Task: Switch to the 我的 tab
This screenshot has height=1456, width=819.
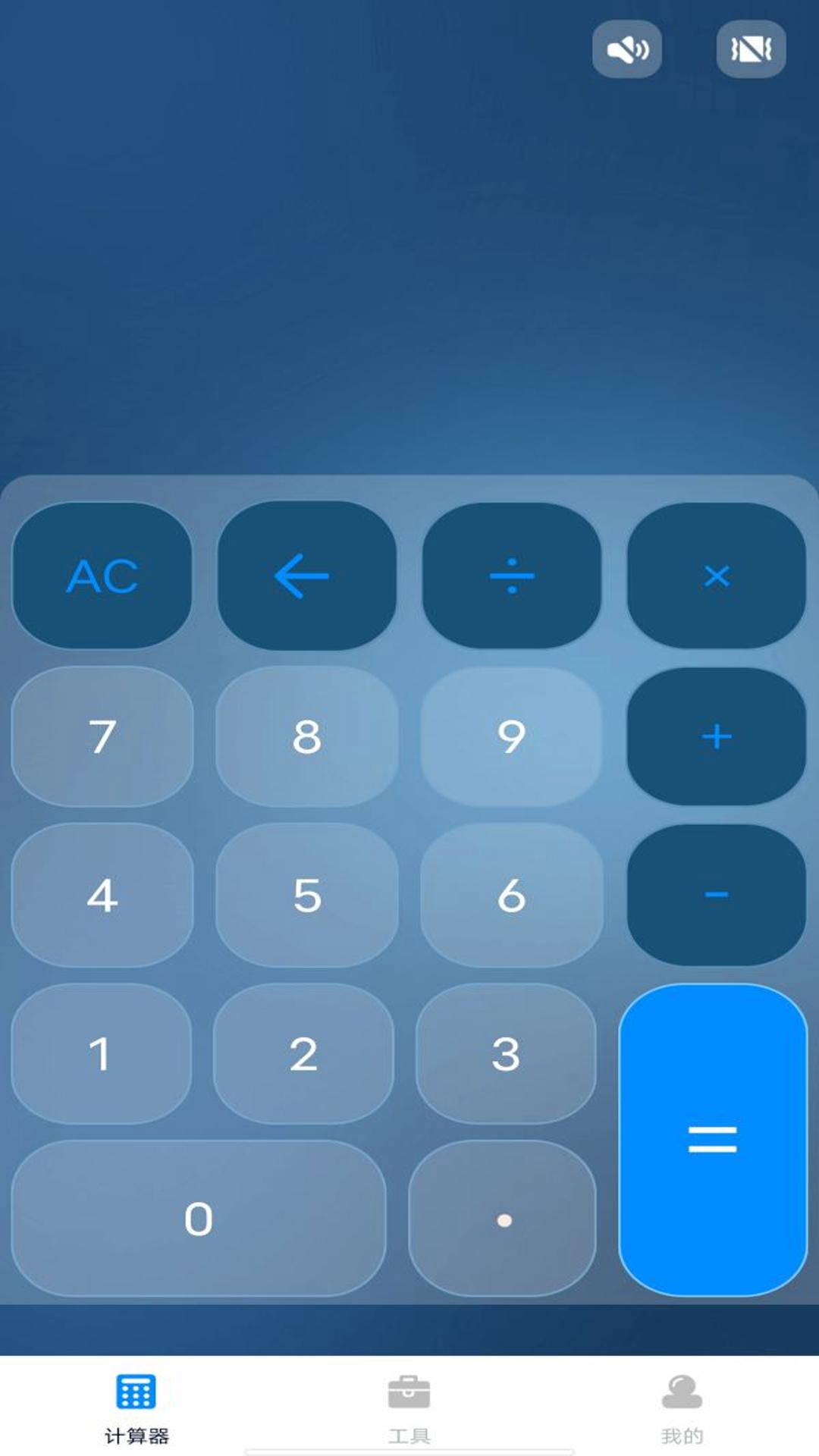Action: pos(682,1407)
